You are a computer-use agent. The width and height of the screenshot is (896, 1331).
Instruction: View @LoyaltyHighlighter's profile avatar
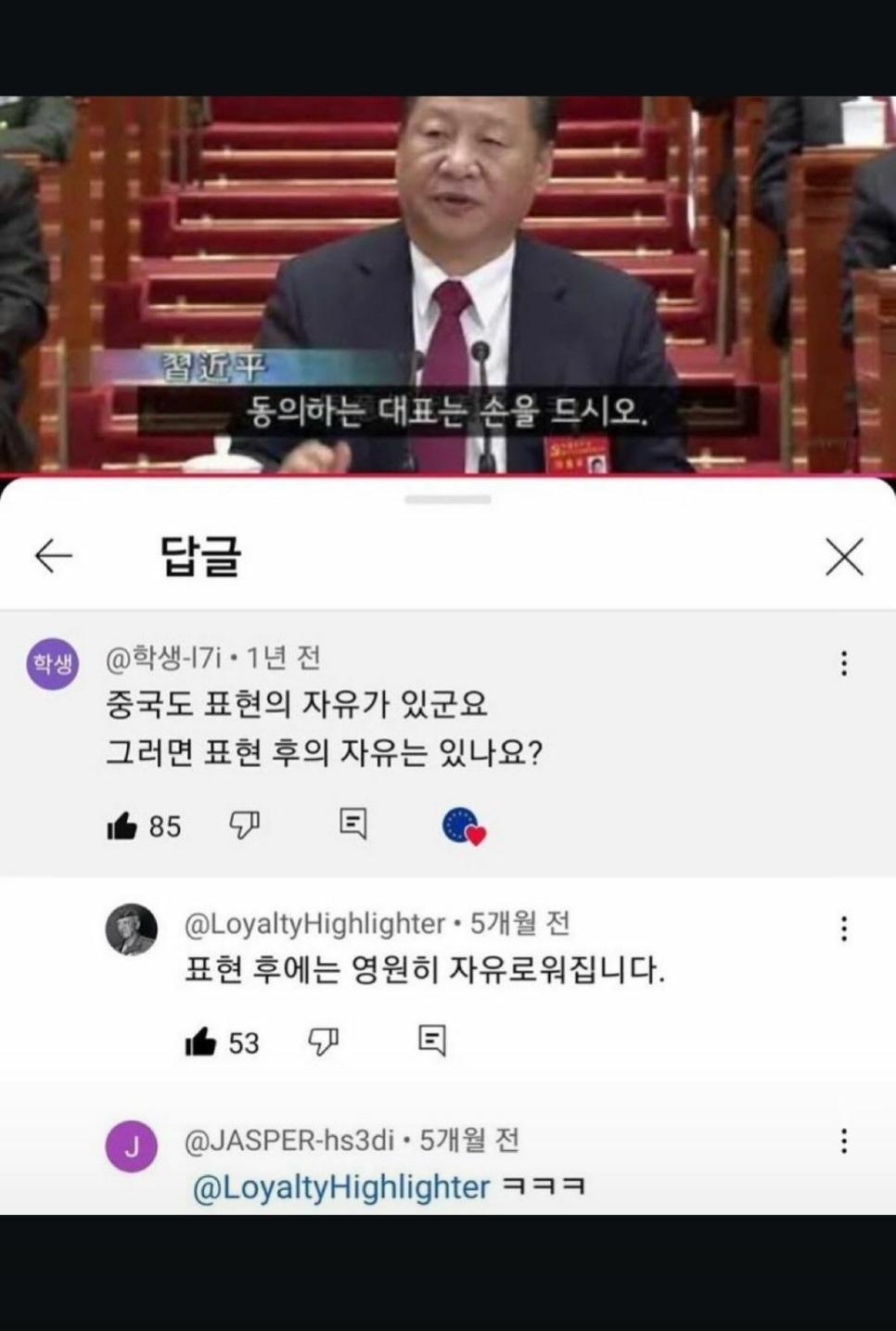pos(131,928)
